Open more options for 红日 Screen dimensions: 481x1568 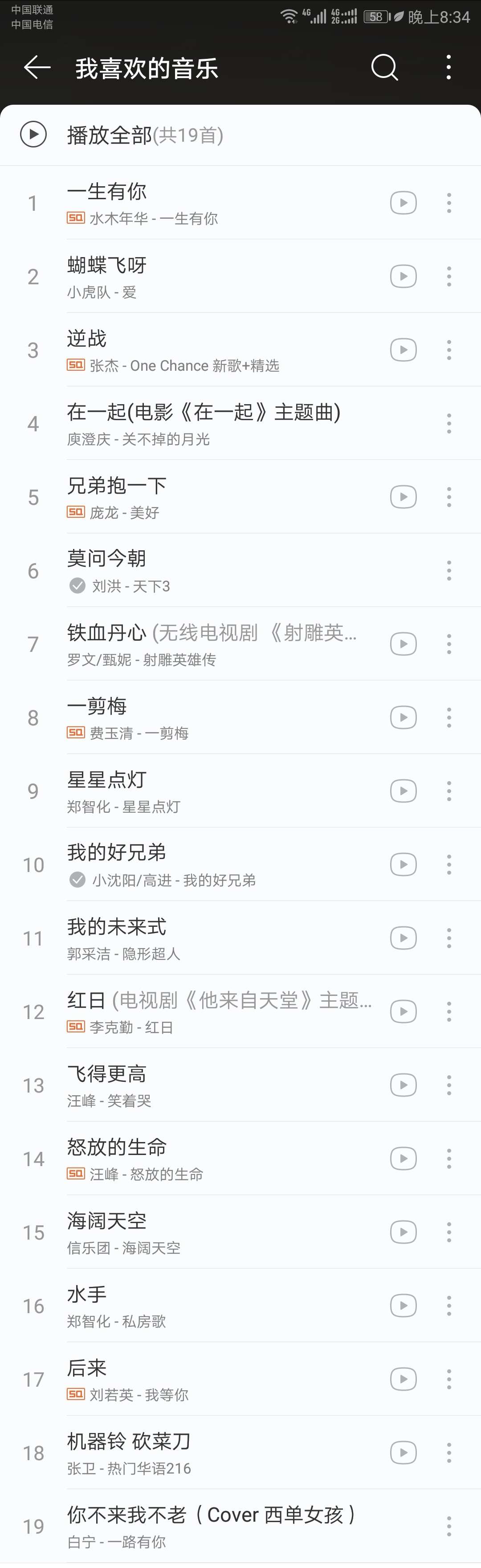(x=449, y=1011)
